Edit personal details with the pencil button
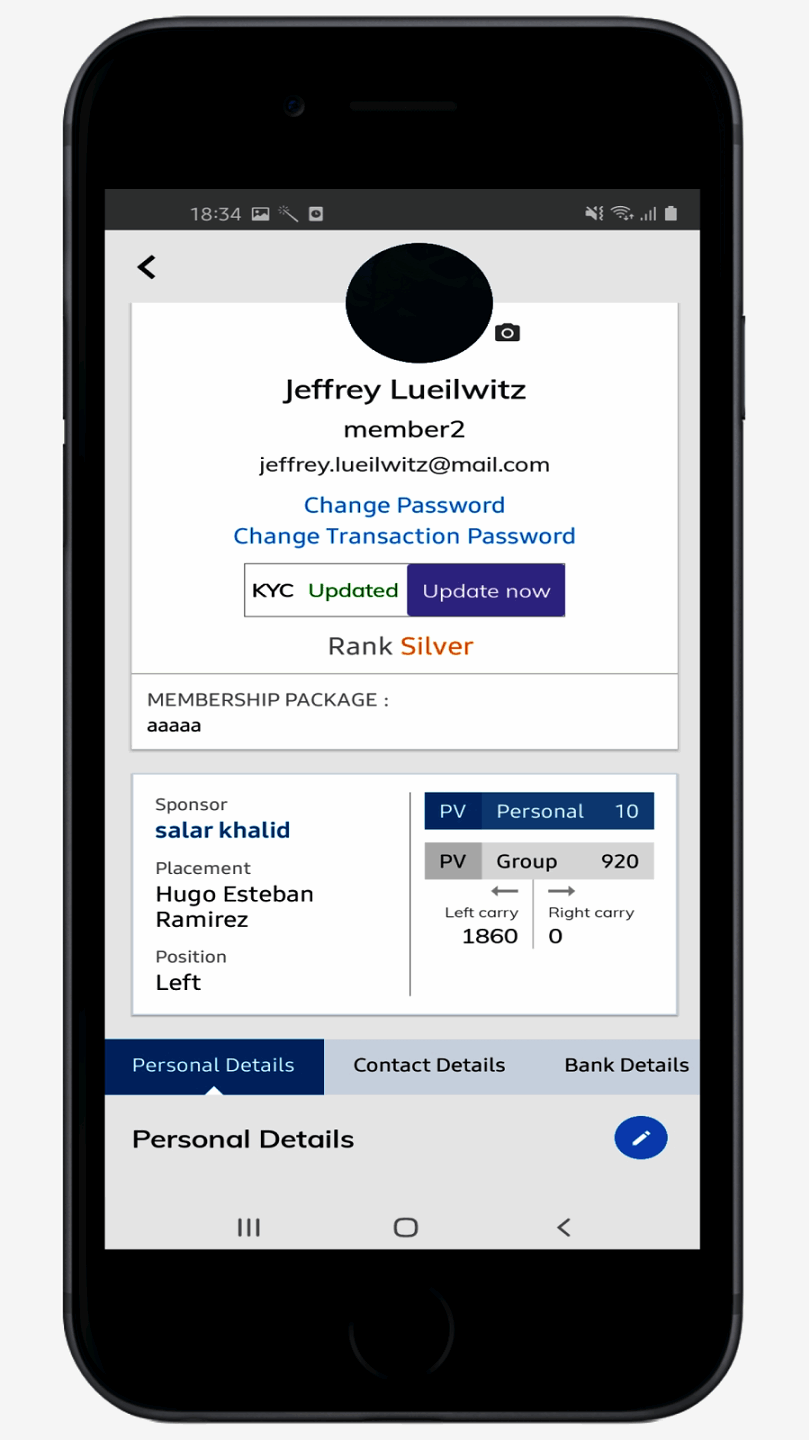The image size is (810, 1440). pos(640,1138)
